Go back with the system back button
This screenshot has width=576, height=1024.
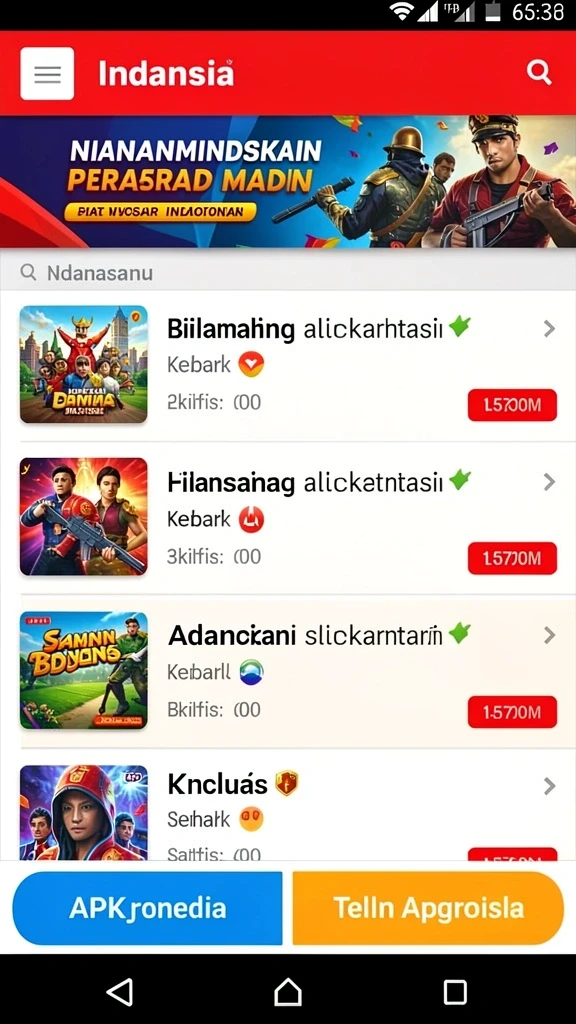click(120, 991)
